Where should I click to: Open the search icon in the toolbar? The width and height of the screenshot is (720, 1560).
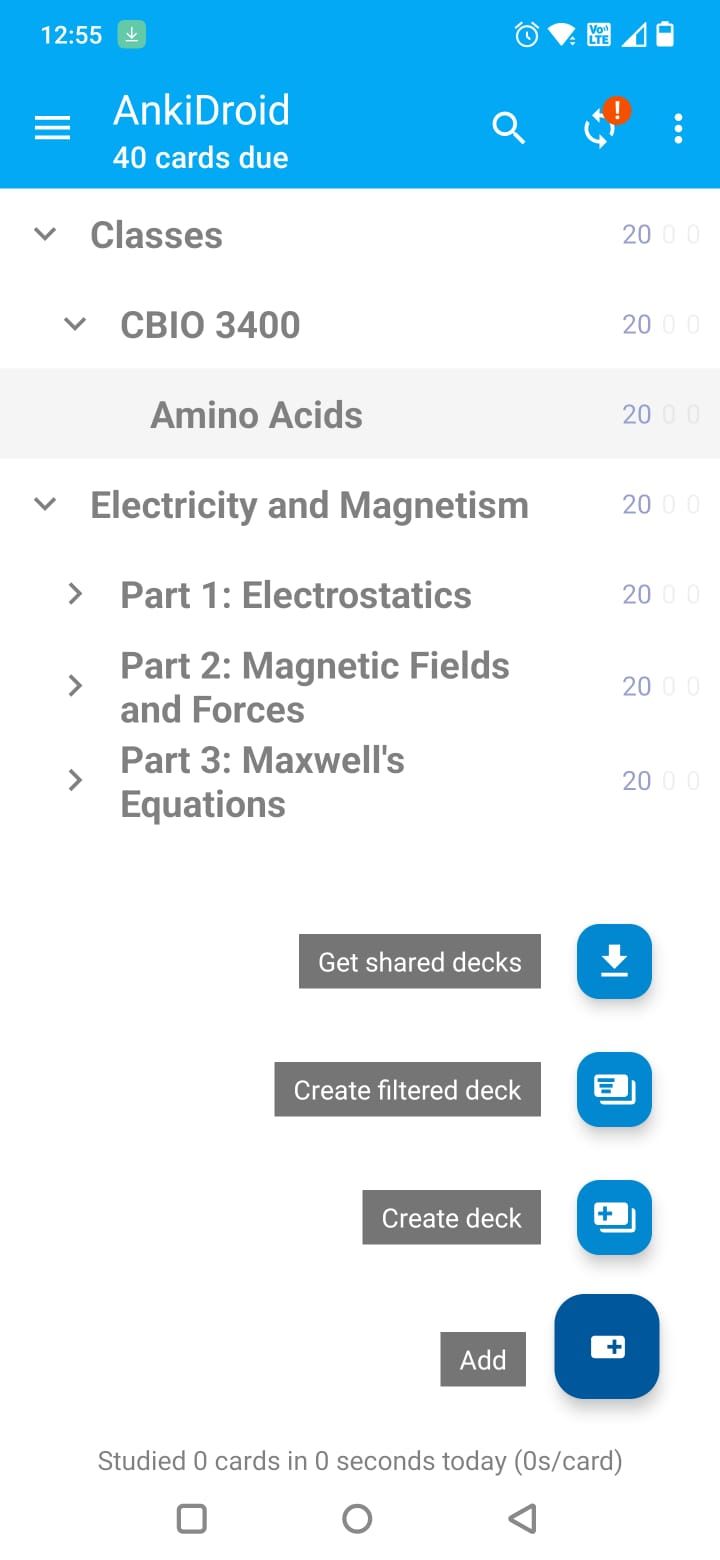(509, 128)
